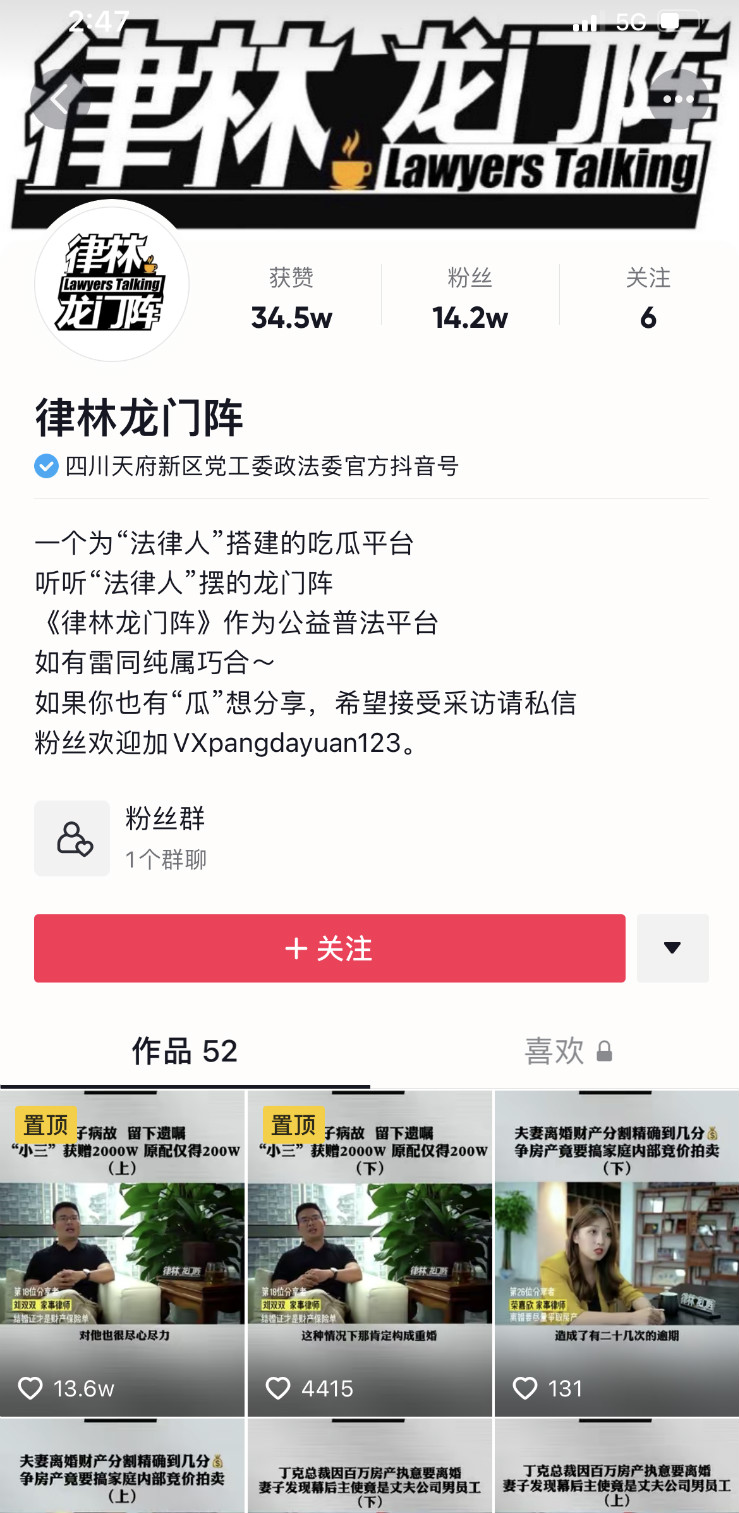739x1513 pixels.
Task: Switch to the 作品 52 tab
Action: (185, 1051)
